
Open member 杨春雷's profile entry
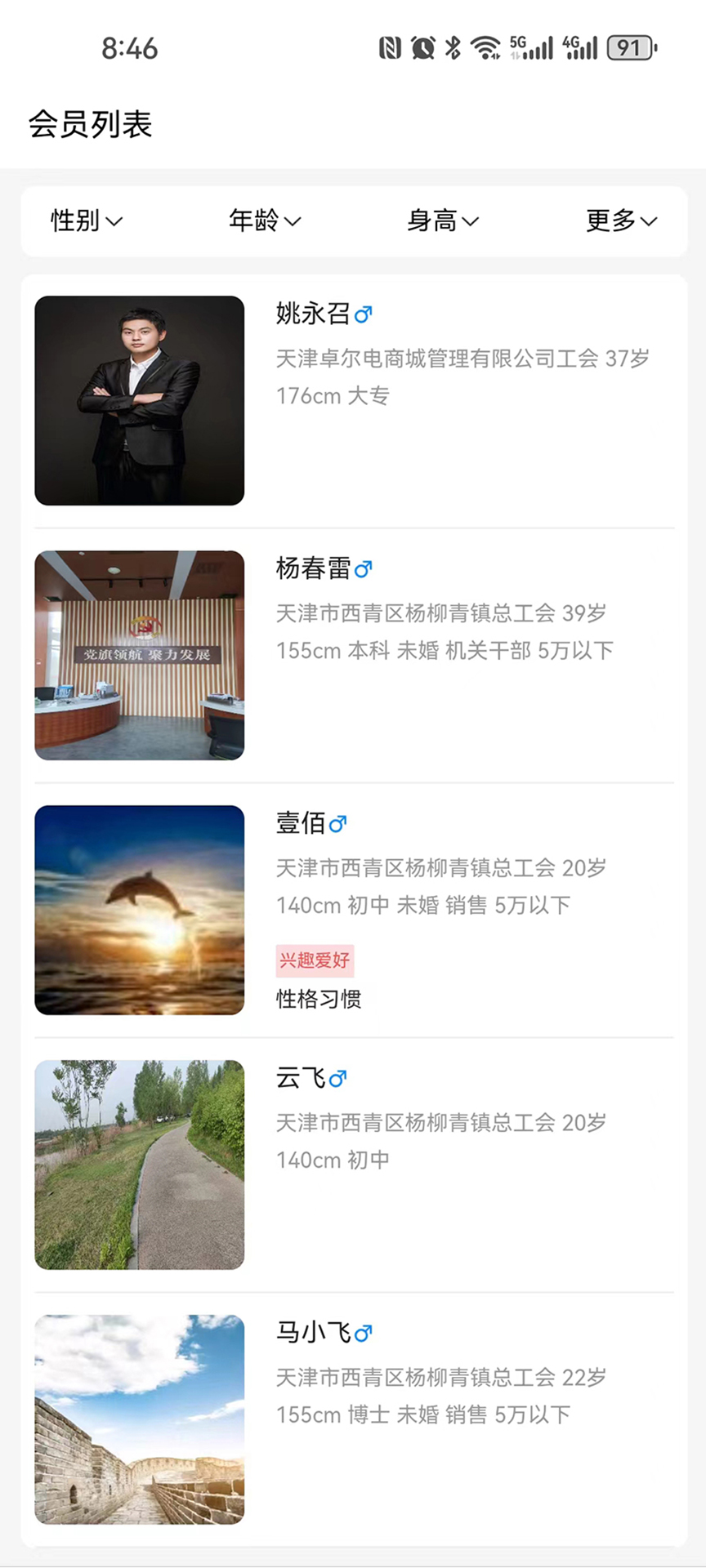pyautogui.click(x=353, y=655)
